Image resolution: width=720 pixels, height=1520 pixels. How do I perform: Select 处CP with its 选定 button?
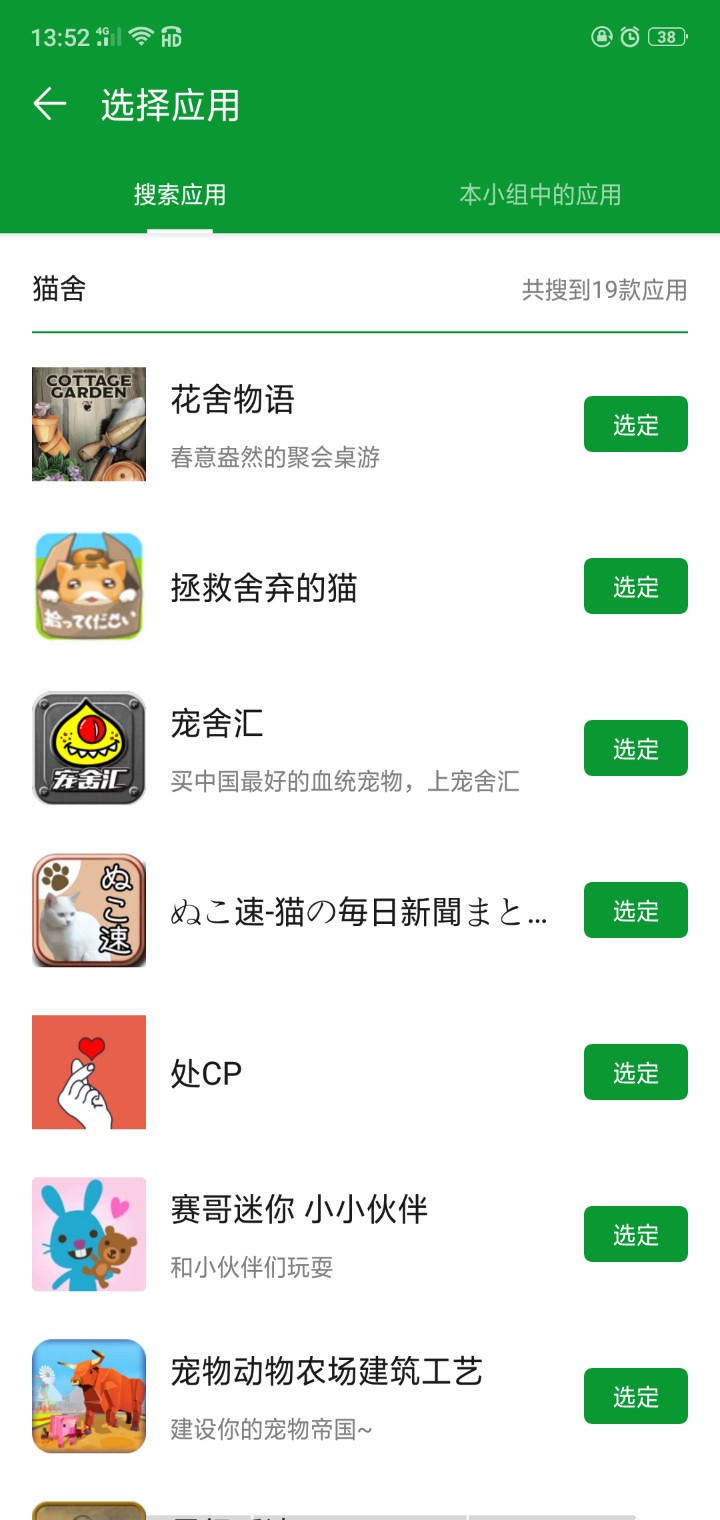(635, 1072)
